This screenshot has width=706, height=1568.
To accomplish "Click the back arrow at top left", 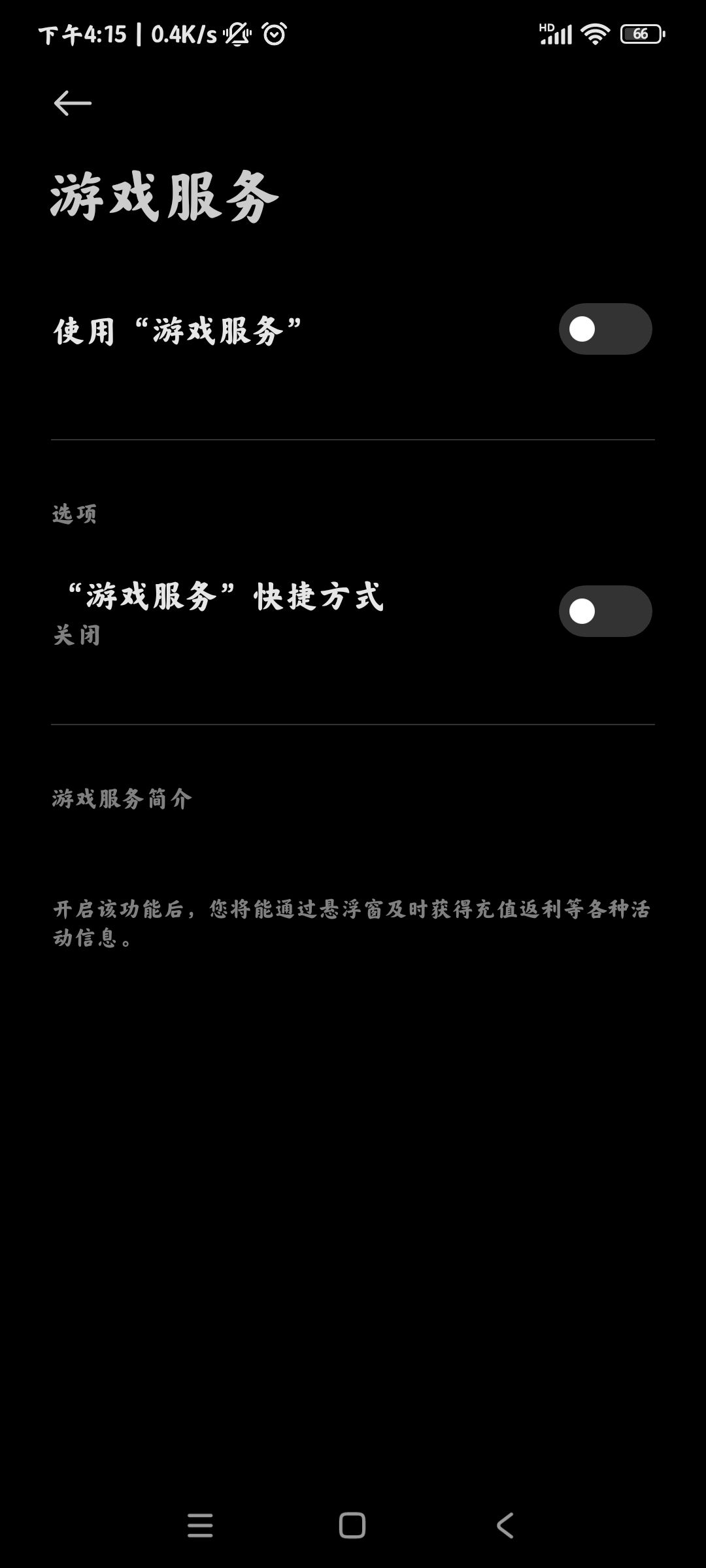I will point(72,103).
